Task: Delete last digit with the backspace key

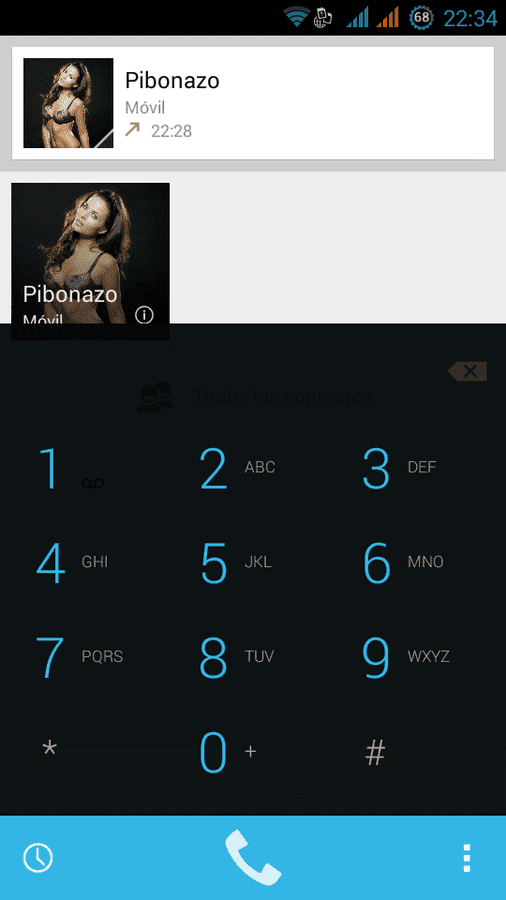Action: click(468, 371)
